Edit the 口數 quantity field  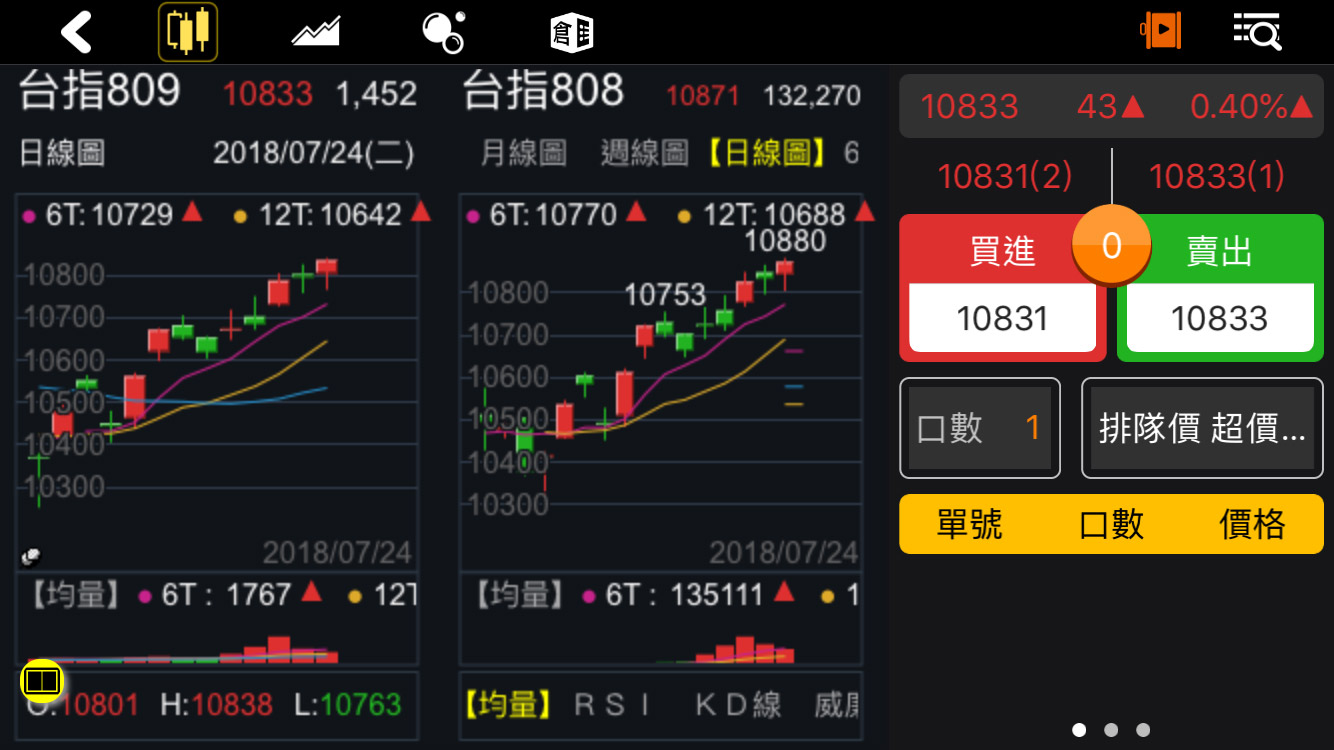[979, 428]
